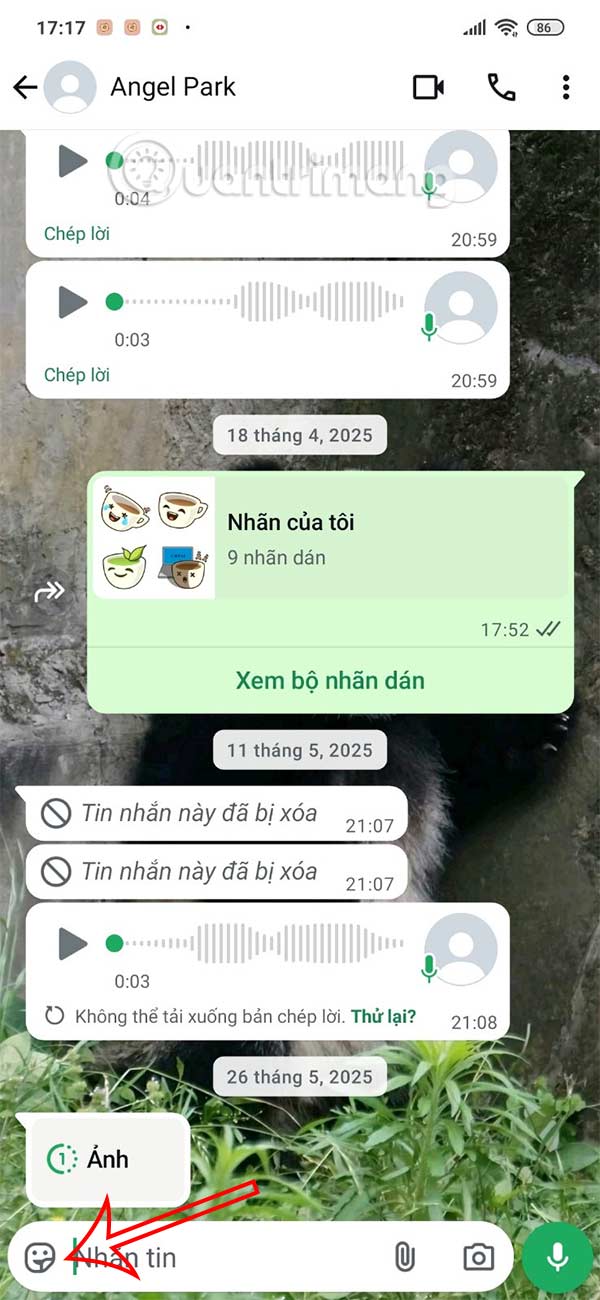The height and width of the screenshot is (1300, 600).
Task: Open Angel Park's contact info
Action: pos(173,88)
